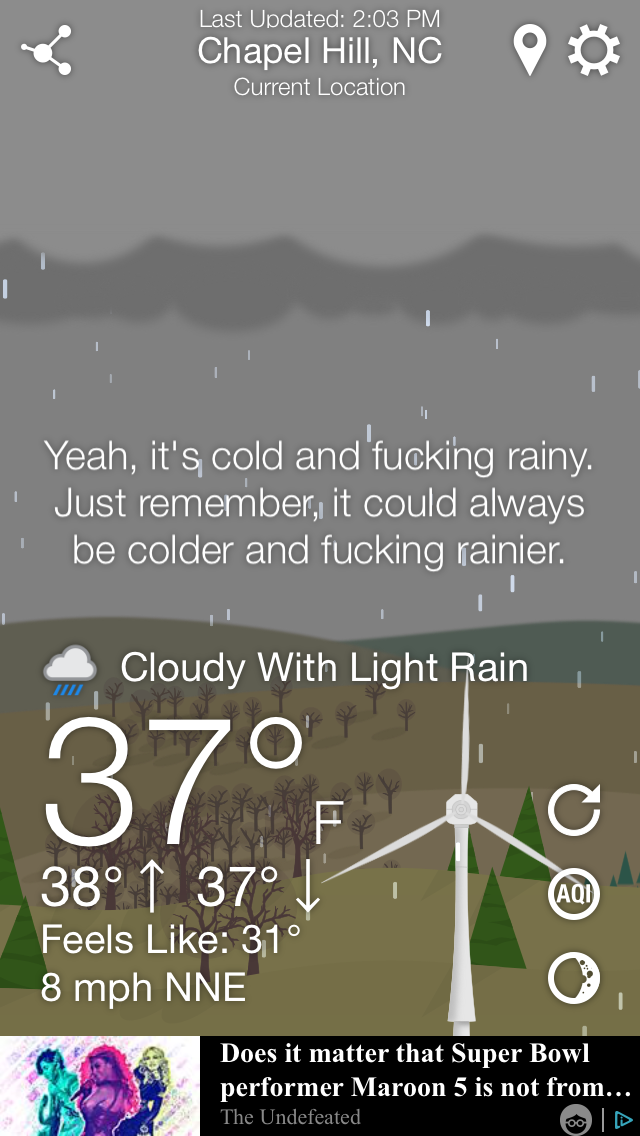Screen dimensions: 640x1136
Task: Open the location pin picker
Action: point(530,50)
